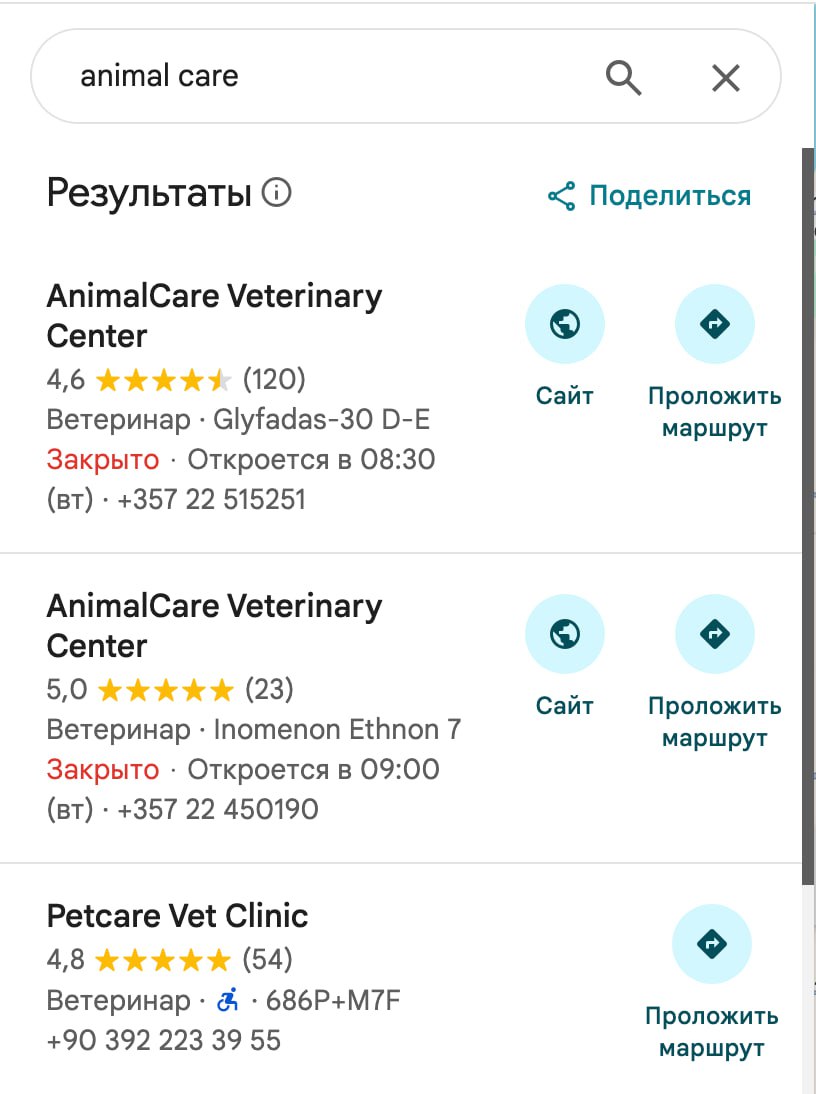The image size is (816, 1094).
Task: Get directions to Petcare Vet Clinic
Action: (x=712, y=944)
